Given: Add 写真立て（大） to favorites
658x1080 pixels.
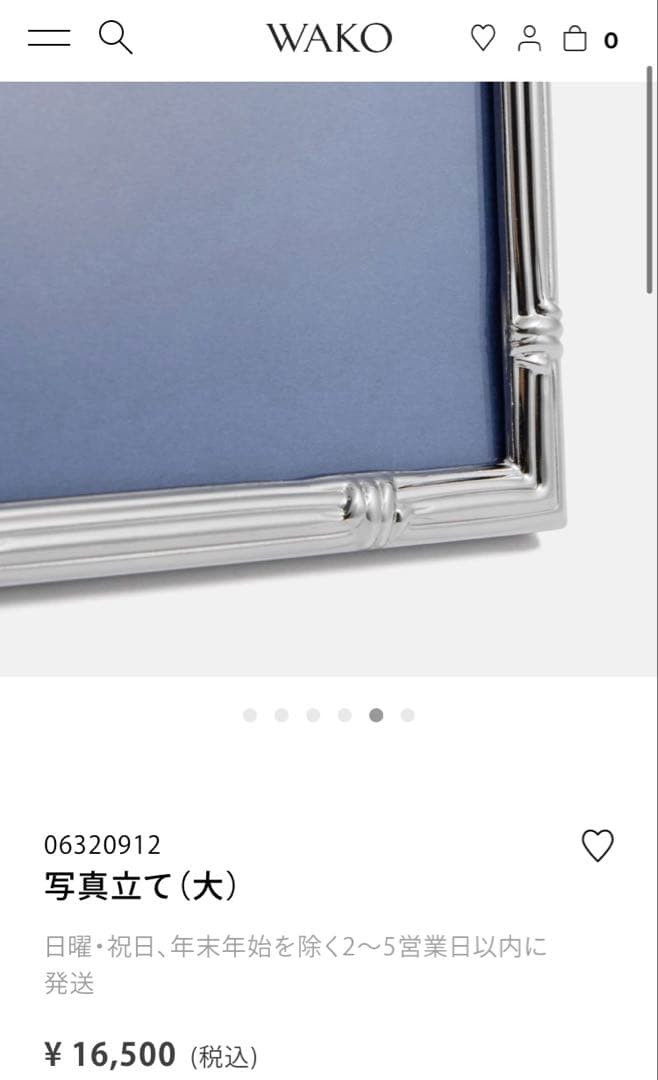Looking at the screenshot, I should (597, 846).
